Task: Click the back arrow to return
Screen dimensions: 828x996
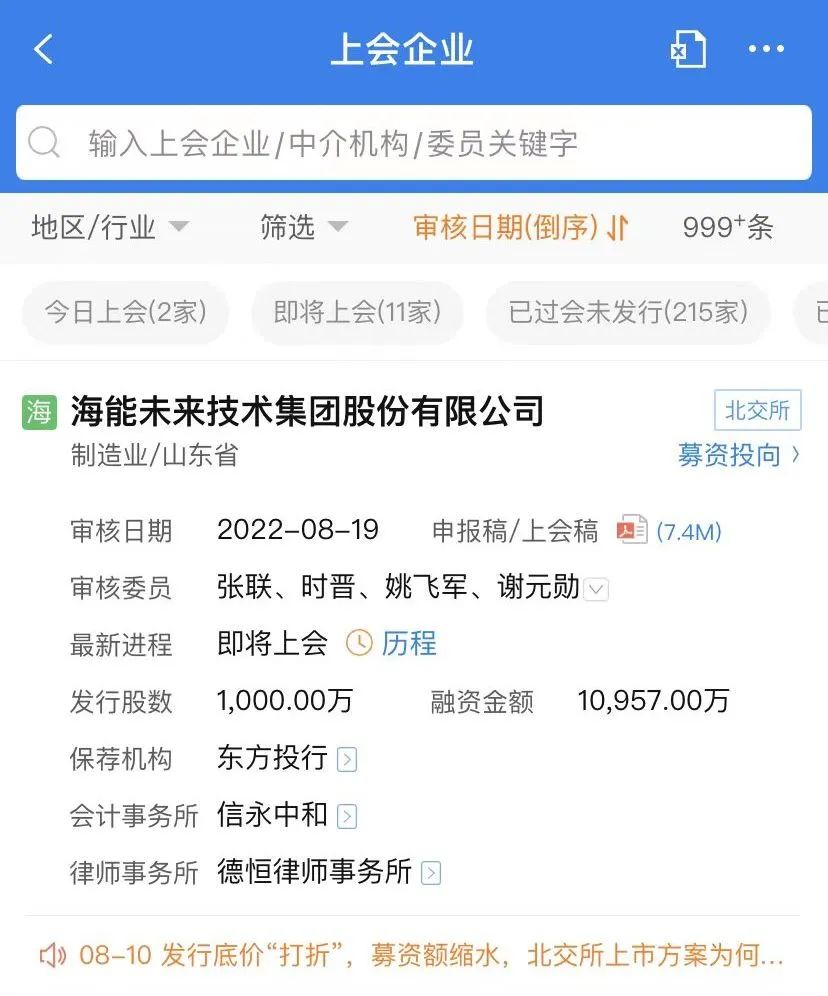Action: pos(42,48)
